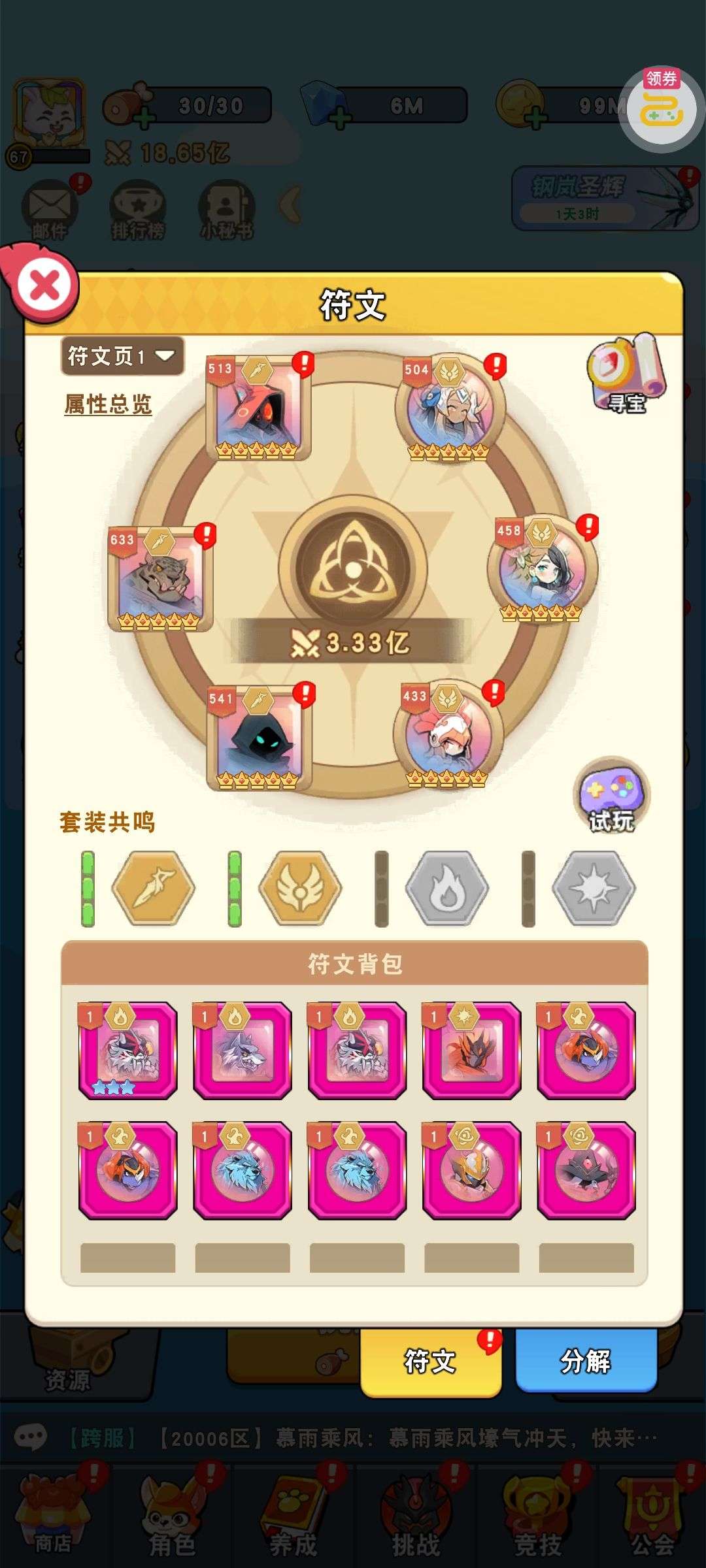Tap the 领券 coupon floating button
Viewport: 706px width, 1568px height.
click(662, 108)
